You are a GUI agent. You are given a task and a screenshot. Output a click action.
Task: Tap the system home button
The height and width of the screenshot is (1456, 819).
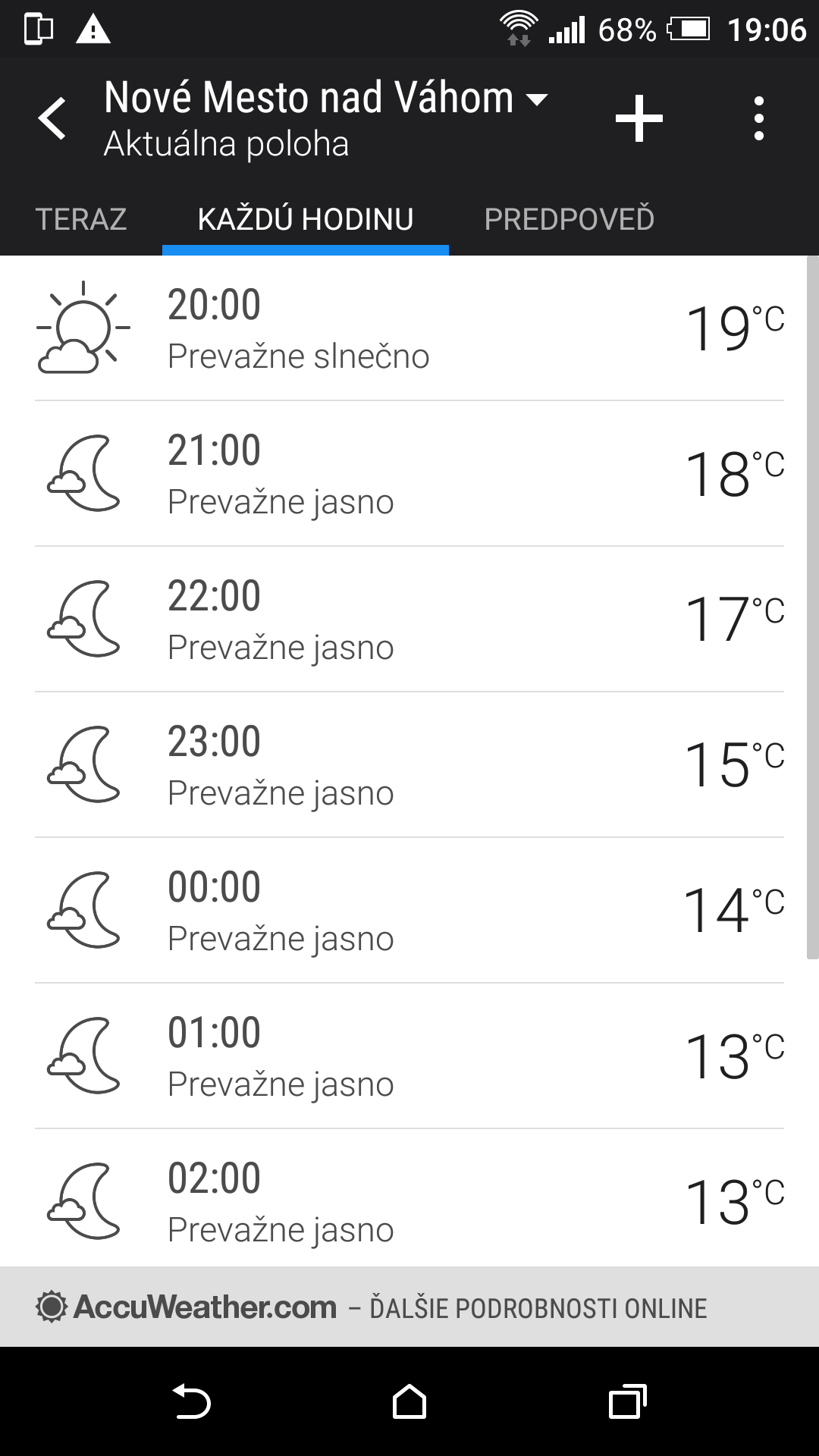coord(409,1401)
